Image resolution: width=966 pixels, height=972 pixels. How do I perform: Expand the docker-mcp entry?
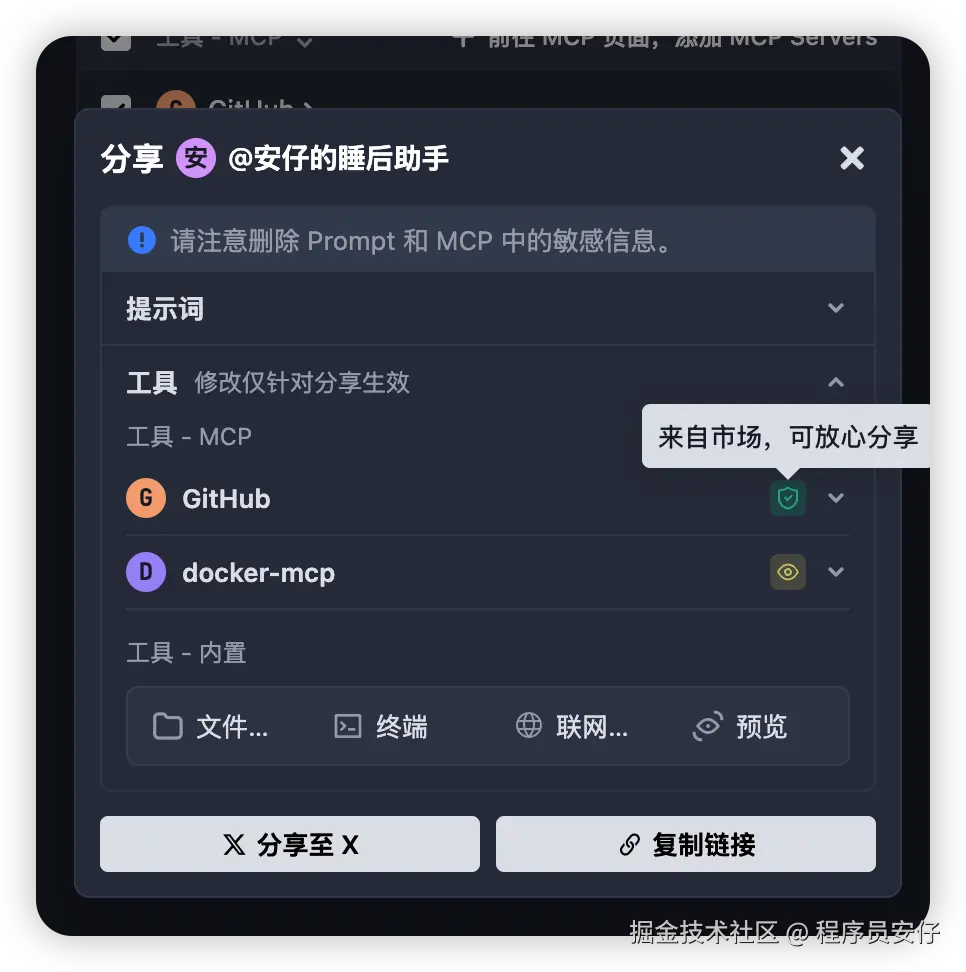point(836,572)
